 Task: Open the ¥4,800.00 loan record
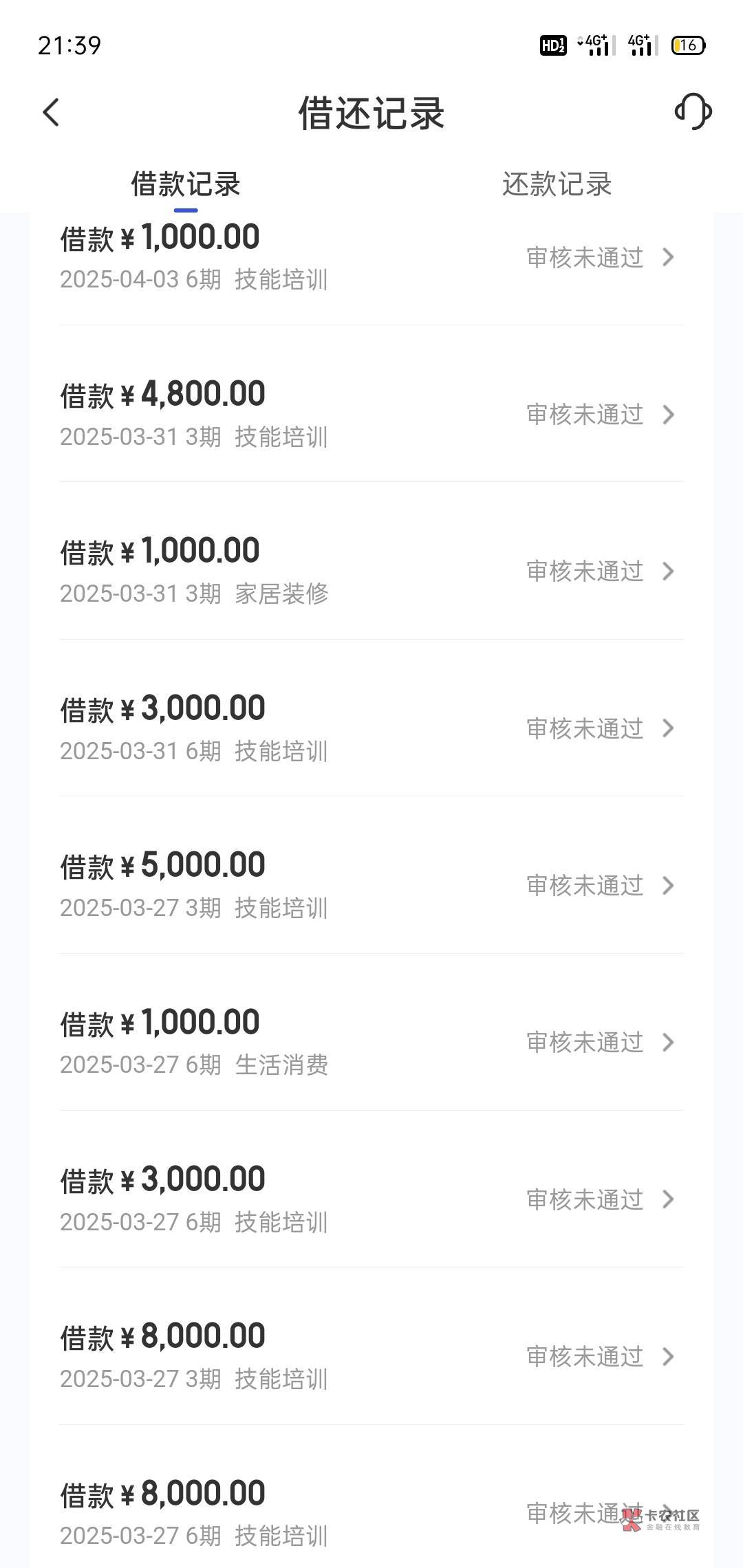coord(371,414)
